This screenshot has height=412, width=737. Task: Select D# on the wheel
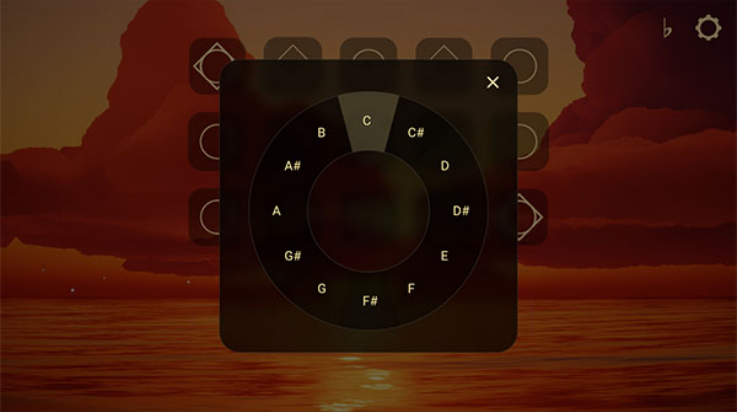pos(461,211)
